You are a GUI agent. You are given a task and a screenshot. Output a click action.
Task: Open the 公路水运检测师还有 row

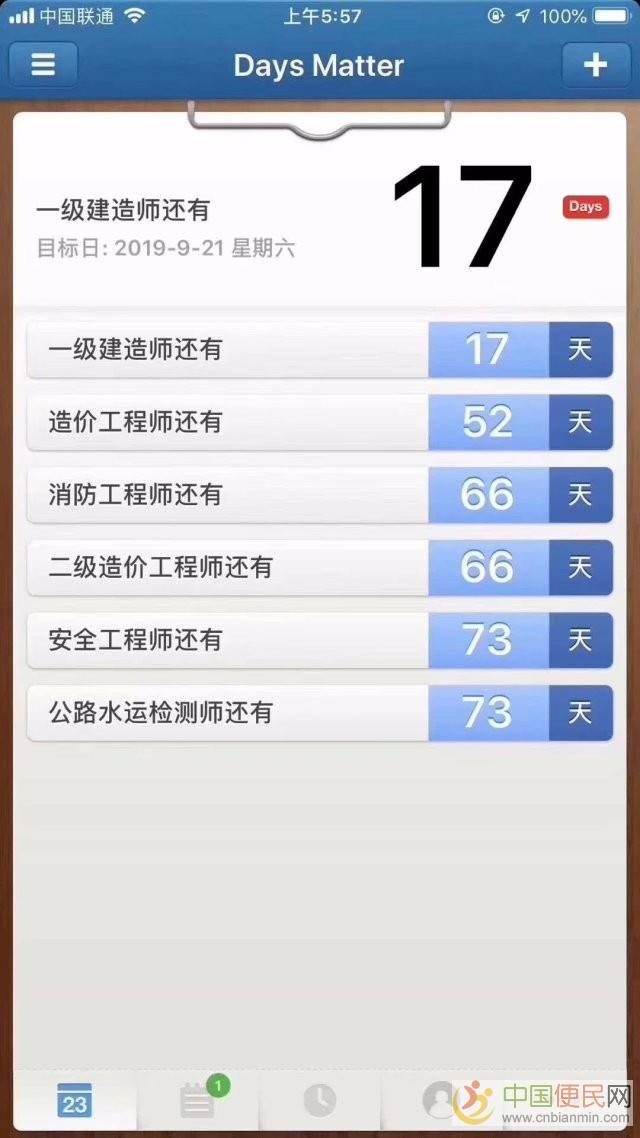click(320, 713)
